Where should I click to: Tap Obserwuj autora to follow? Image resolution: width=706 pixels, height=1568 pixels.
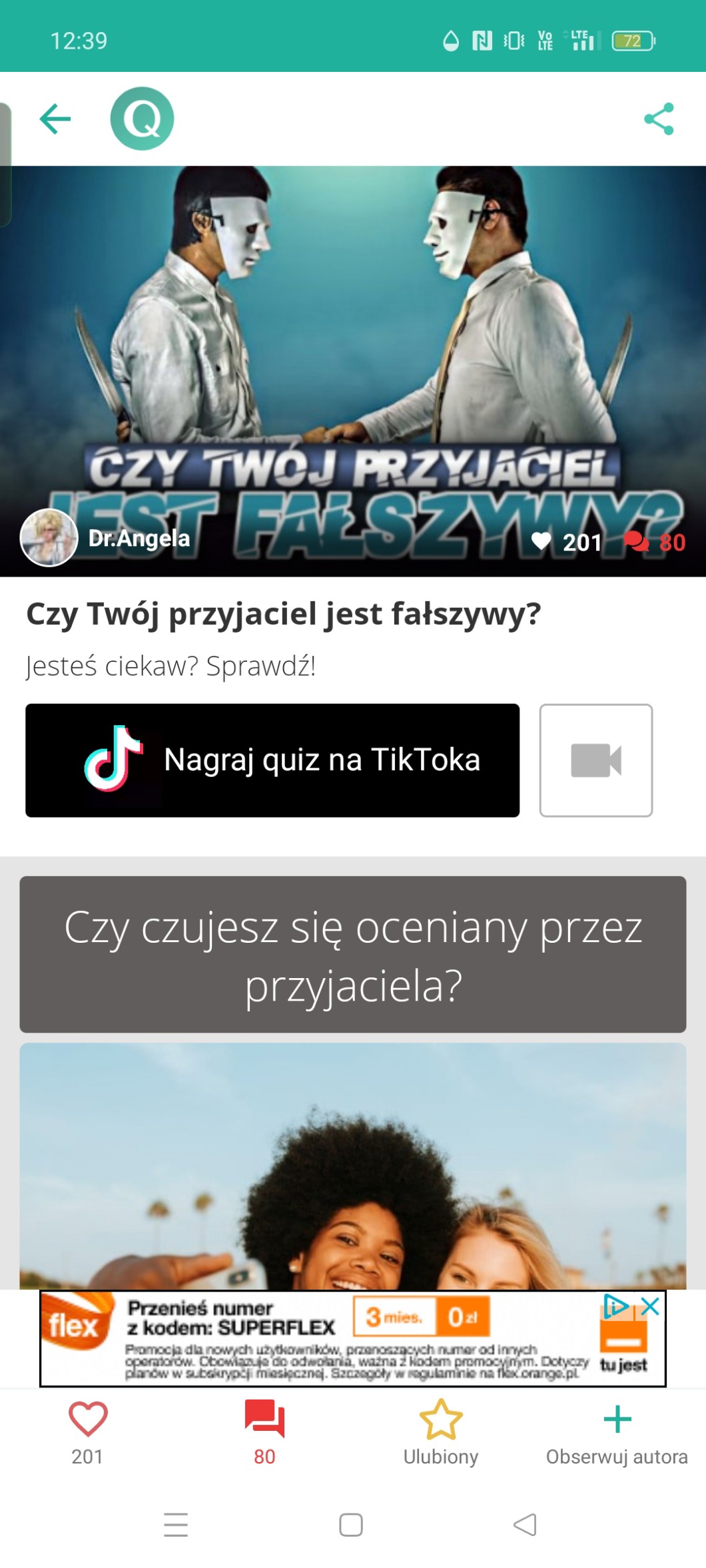617,1433
